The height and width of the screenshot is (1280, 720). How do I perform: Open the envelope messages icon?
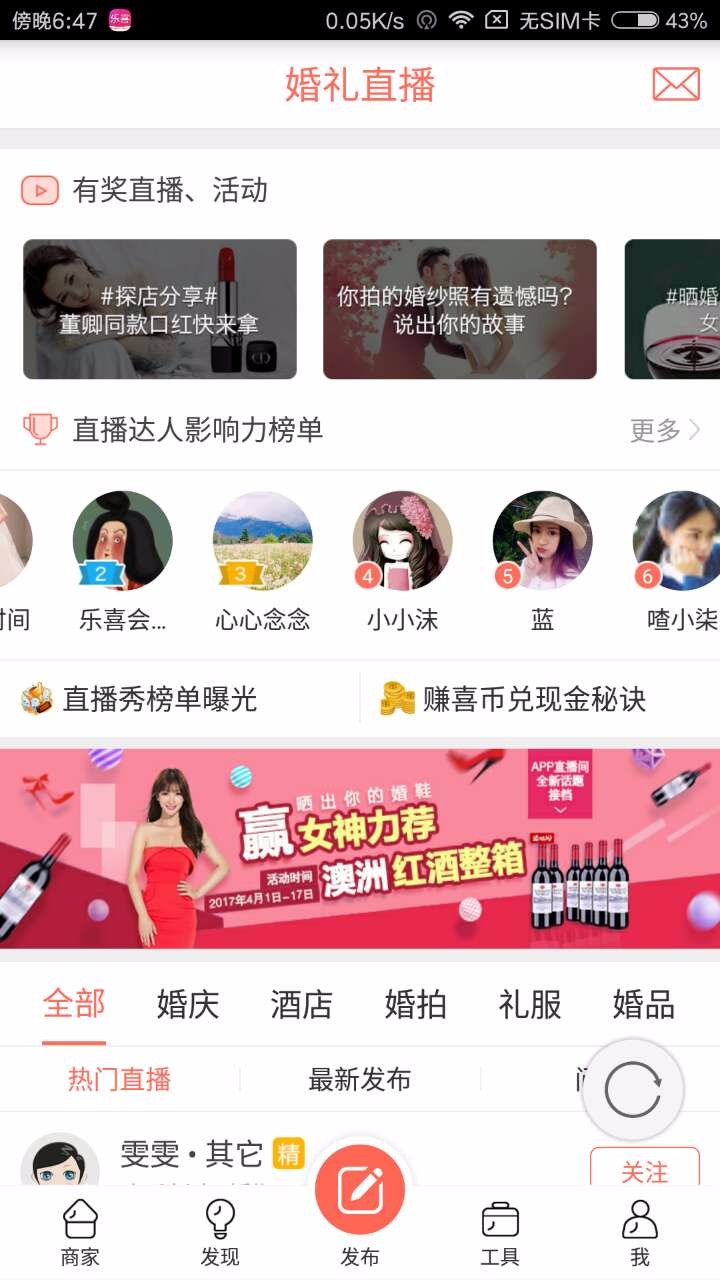coord(676,84)
